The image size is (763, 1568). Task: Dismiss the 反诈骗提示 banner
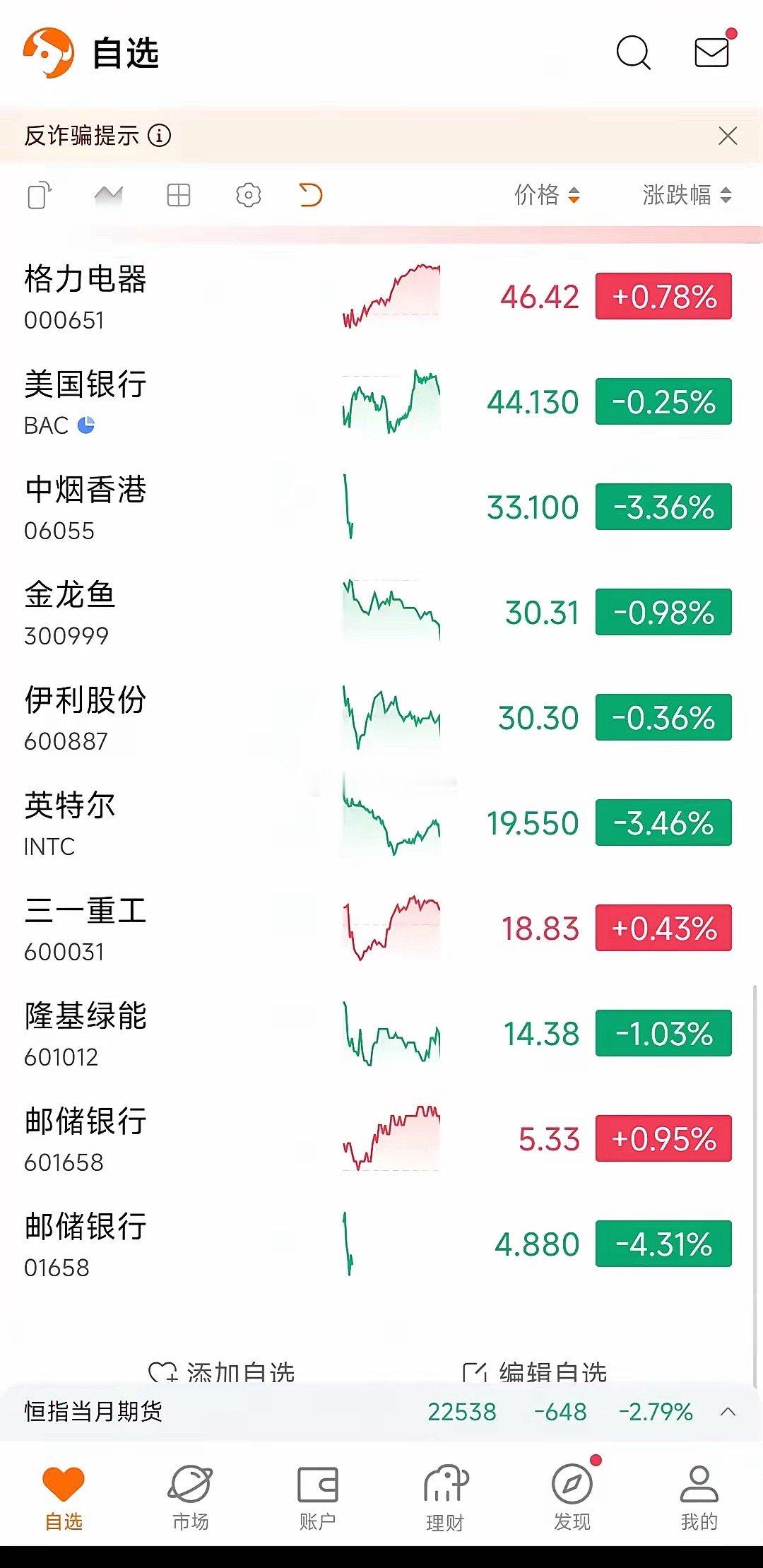[x=728, y=136]
